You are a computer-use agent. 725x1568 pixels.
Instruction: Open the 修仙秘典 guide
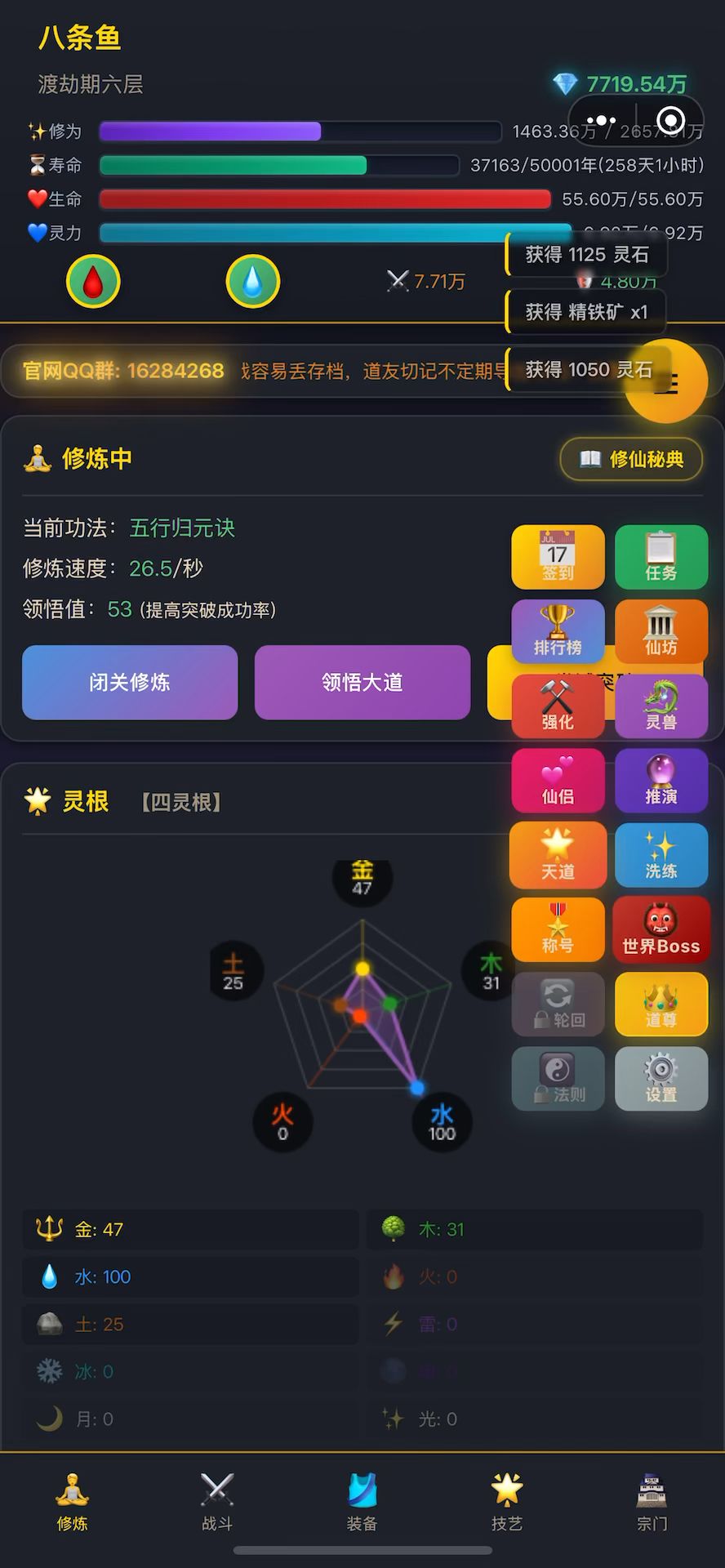[631, 459]
